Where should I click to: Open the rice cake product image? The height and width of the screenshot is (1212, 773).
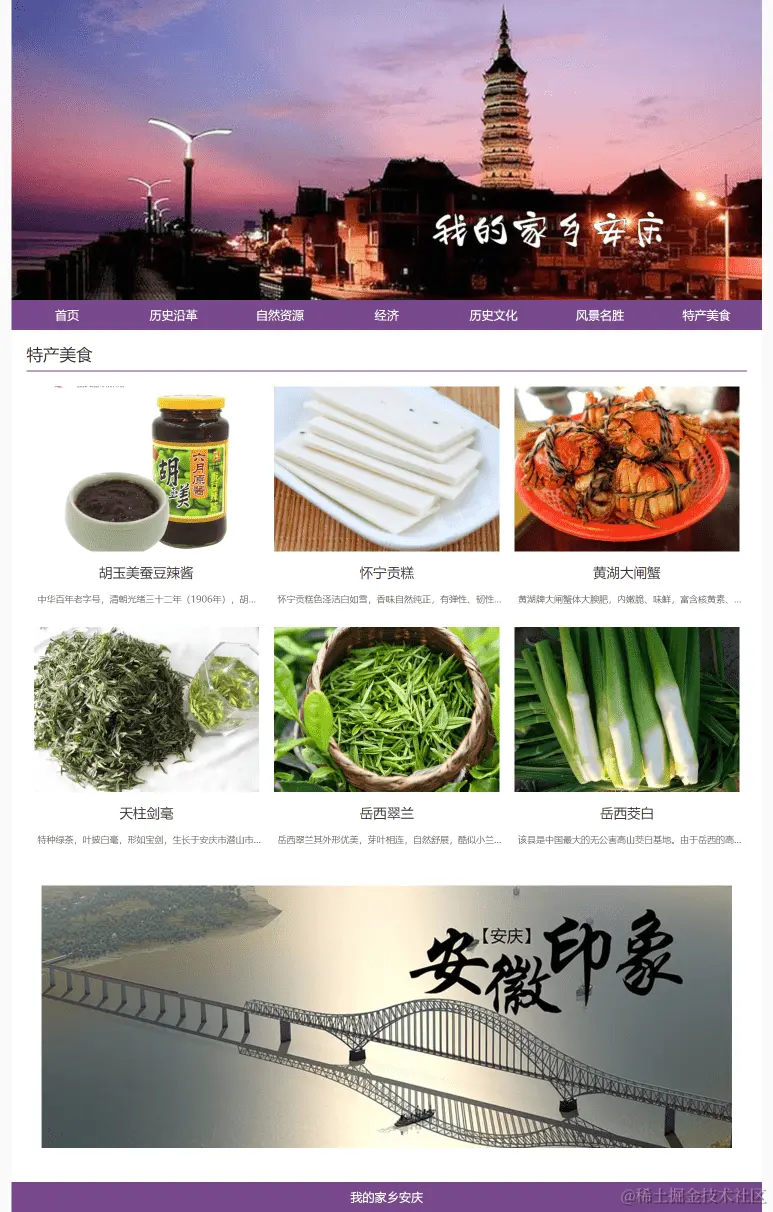(386, 468)
